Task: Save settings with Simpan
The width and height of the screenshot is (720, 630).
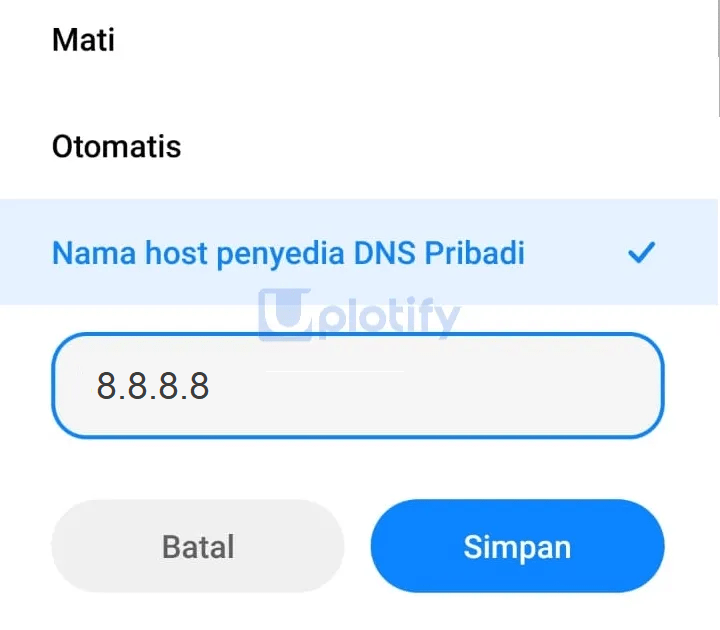Action: pos(517,547)
